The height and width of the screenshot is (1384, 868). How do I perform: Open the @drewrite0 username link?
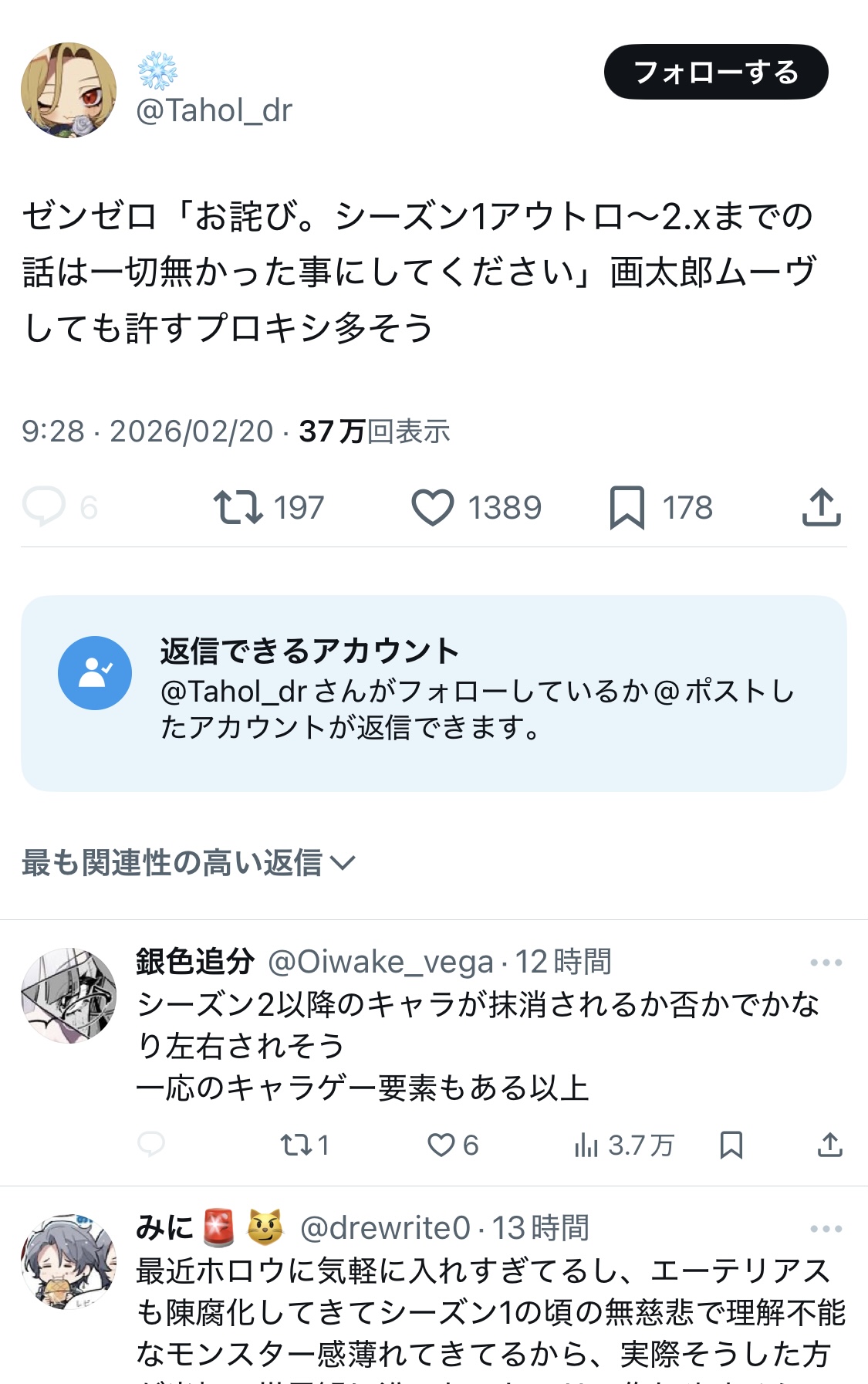point(384,1228)
